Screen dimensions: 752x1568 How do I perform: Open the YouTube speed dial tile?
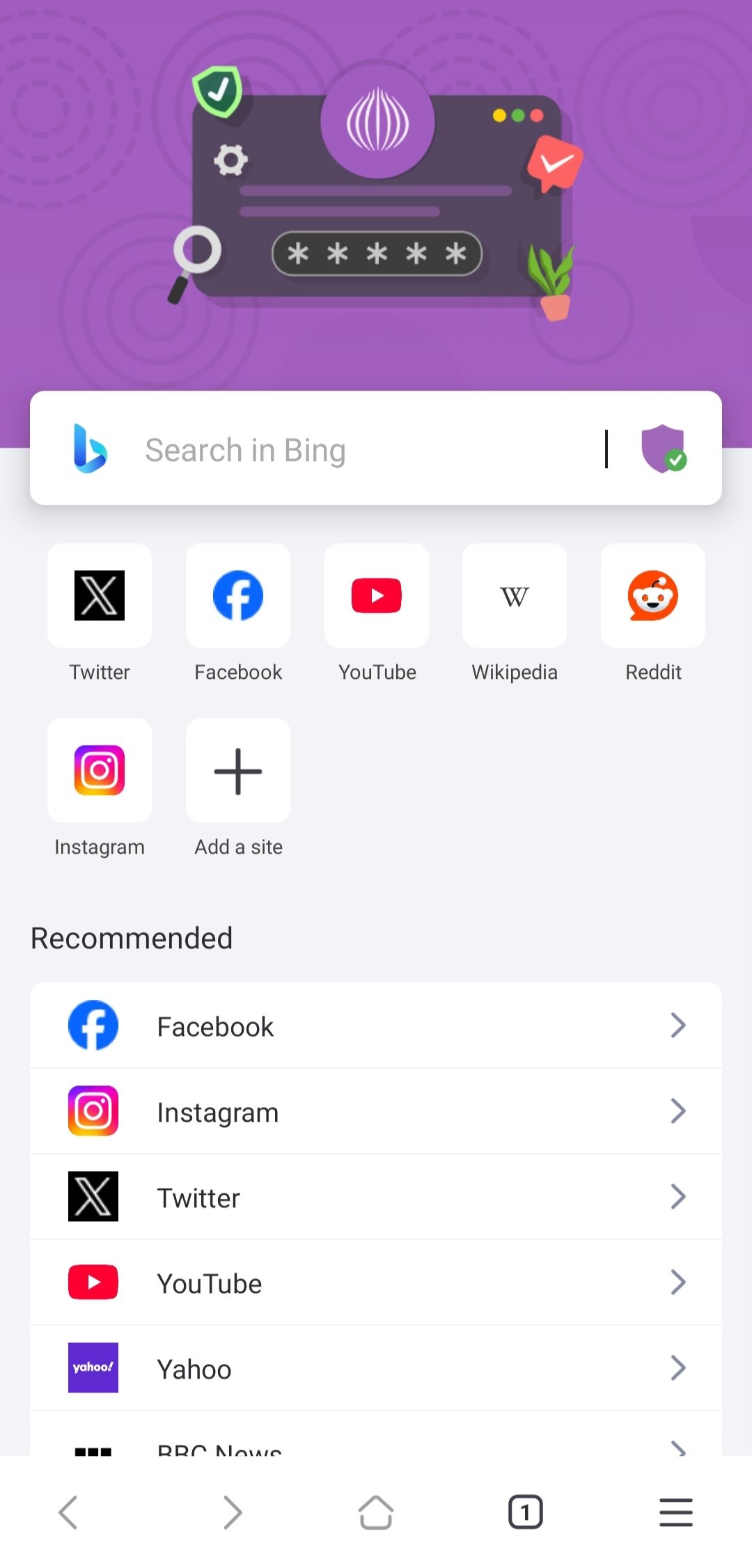377,596
